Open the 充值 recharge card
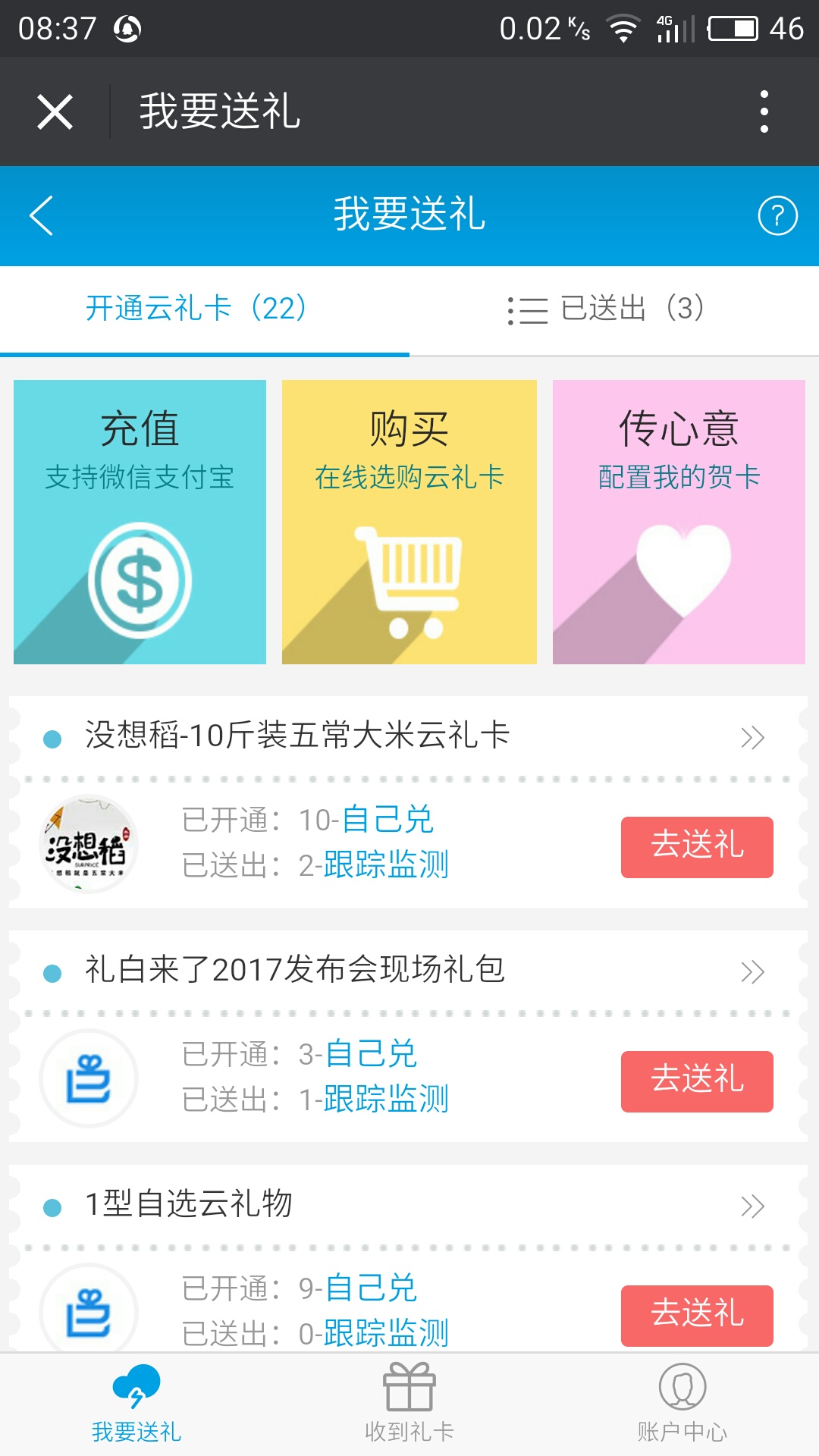The width and height of the screenshot is (819, 1456). click(x=140, y=522)
